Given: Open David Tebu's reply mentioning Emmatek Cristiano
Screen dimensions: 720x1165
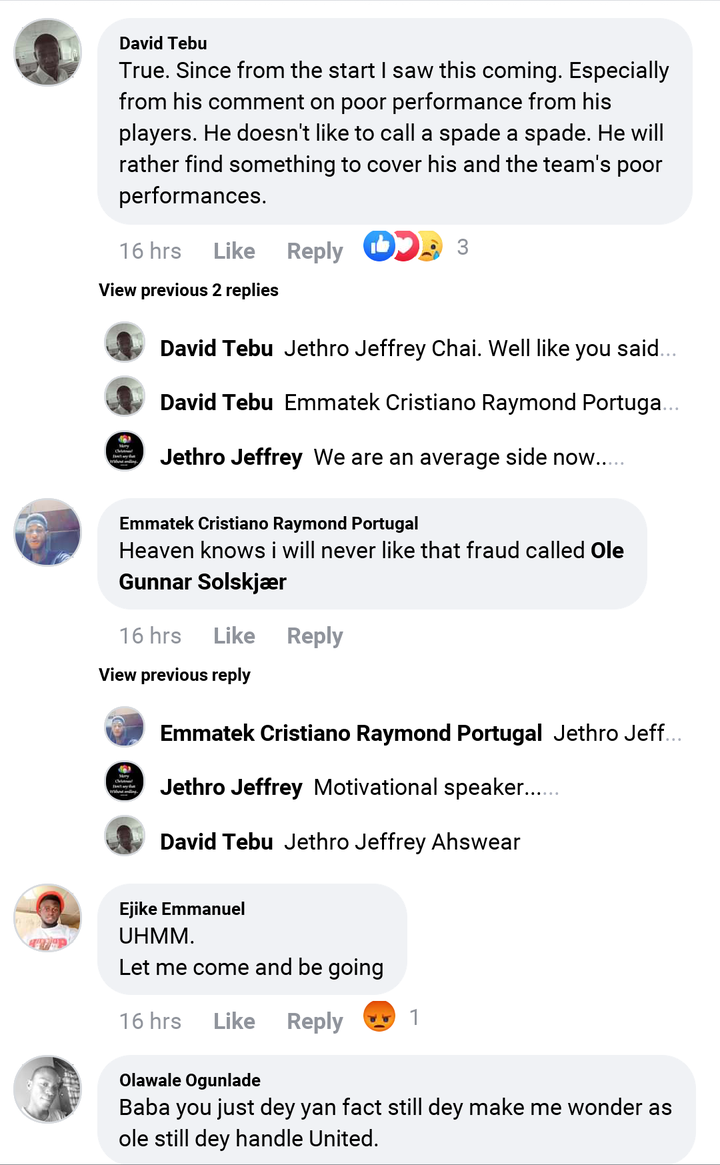Looking at the screenshot, I should (480, 402).
